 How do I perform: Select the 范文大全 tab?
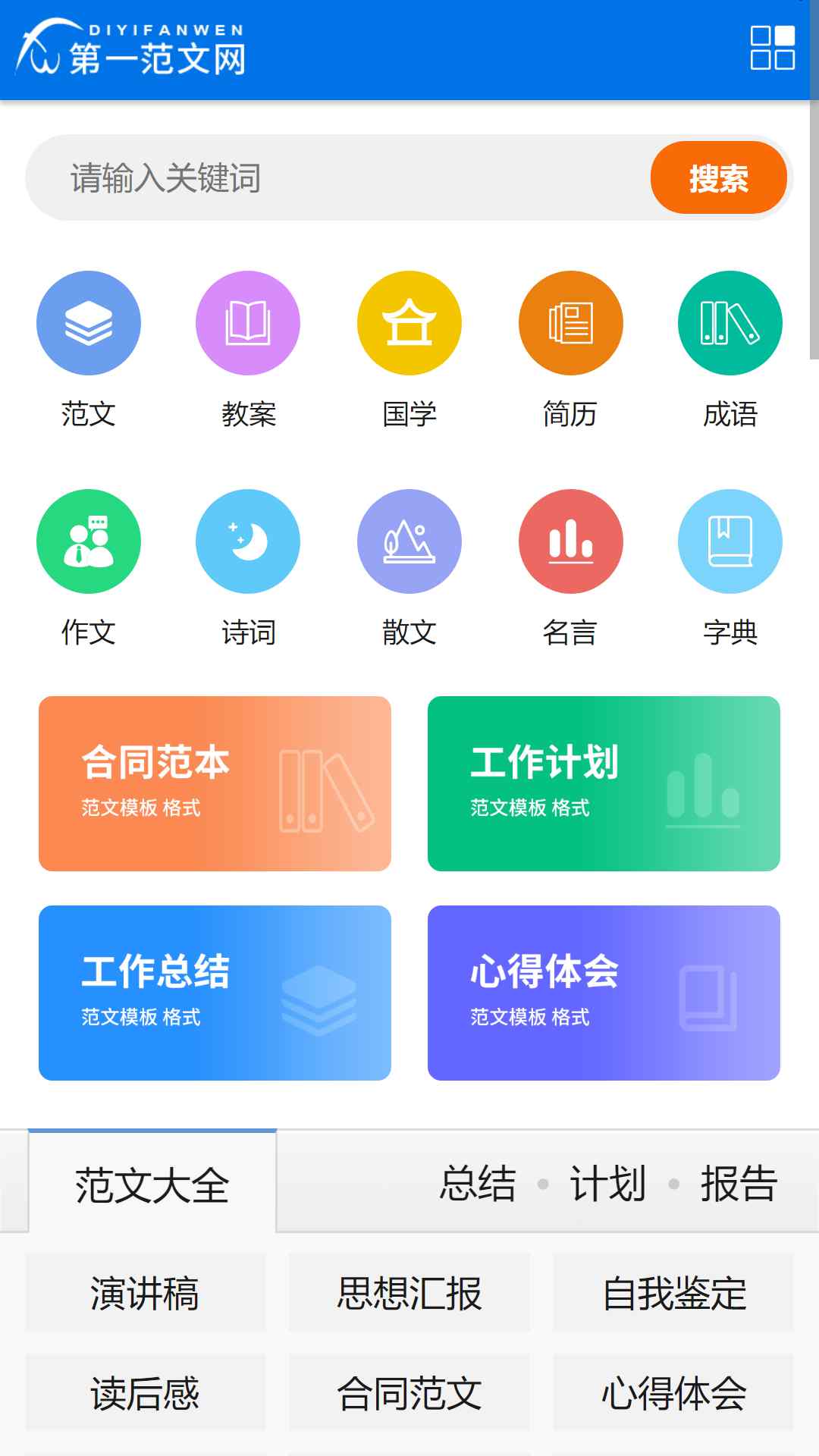tap(152, 1182)
